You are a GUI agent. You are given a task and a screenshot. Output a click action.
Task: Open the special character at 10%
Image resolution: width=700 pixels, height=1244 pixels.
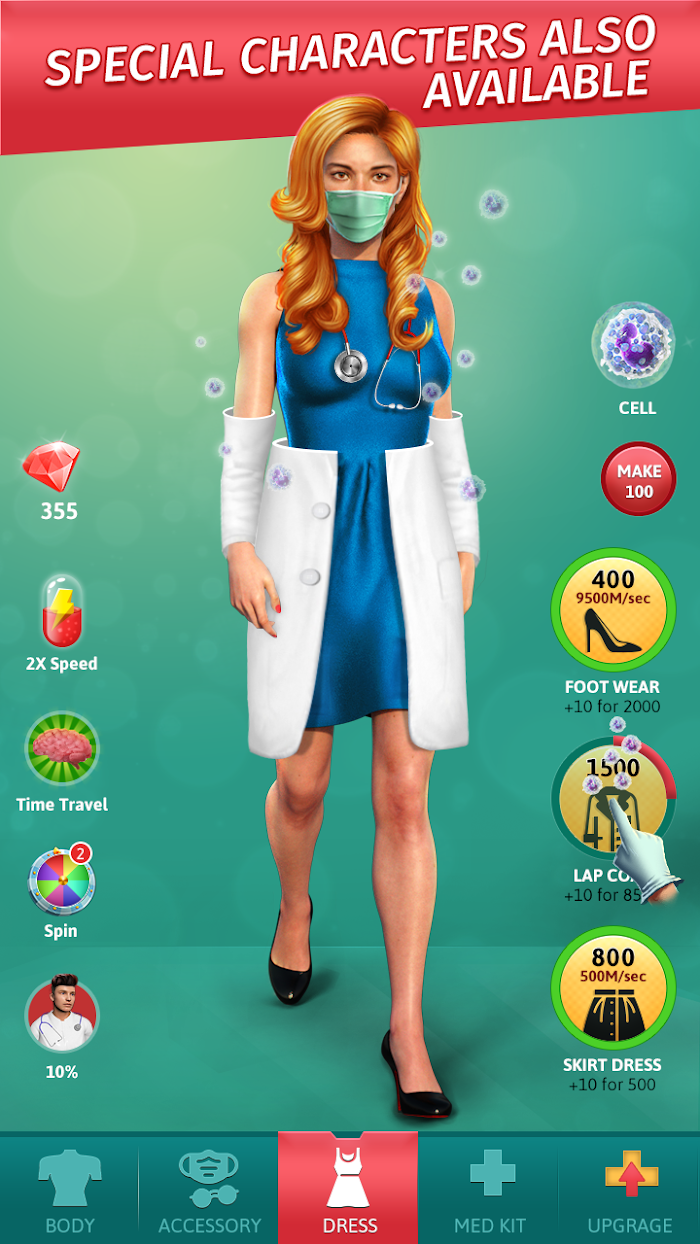click(x=62, y=1014)
